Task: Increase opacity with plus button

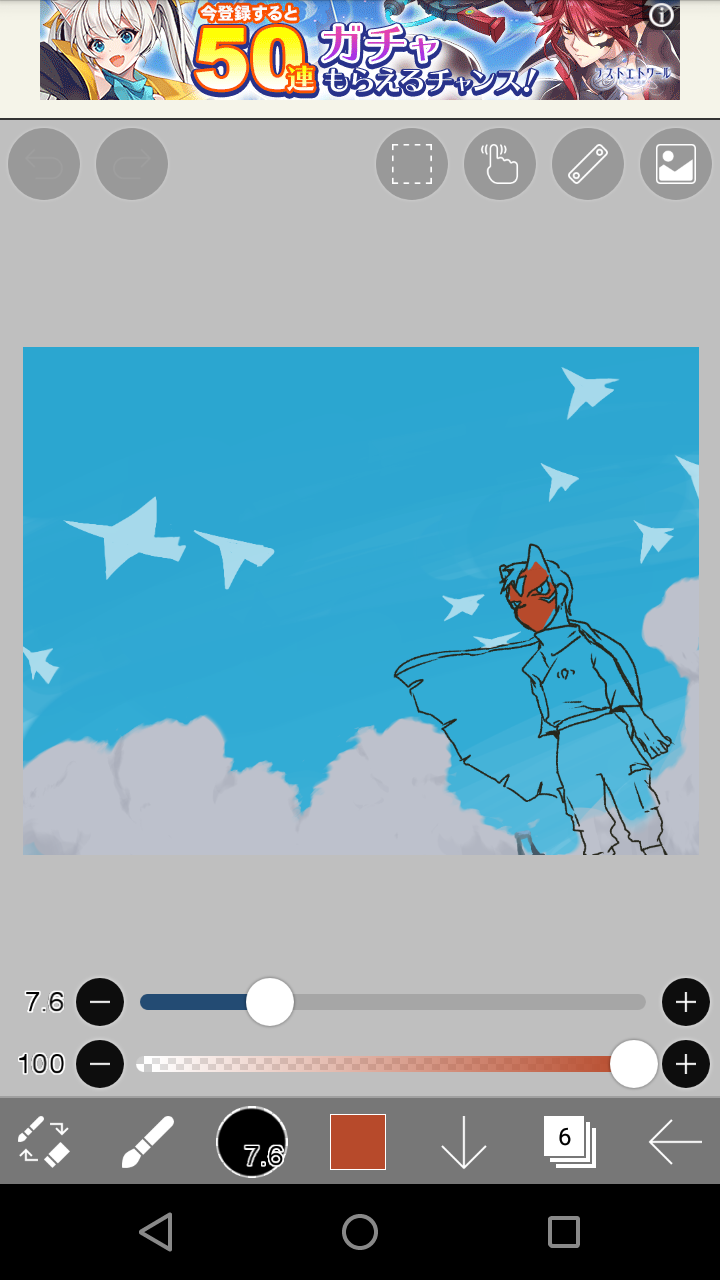Action: tap(686, 1064)
